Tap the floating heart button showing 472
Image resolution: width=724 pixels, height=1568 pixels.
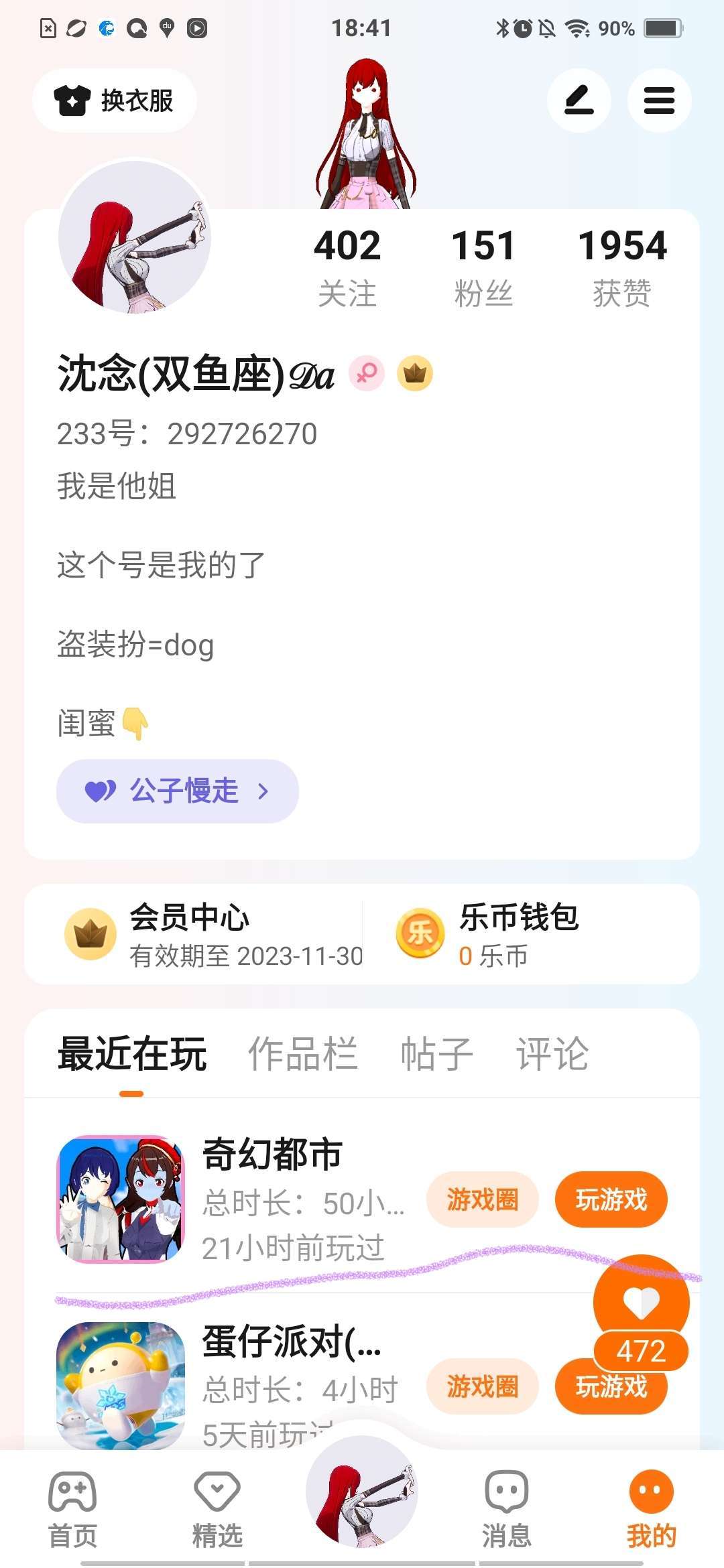click(x=642, y=1313)
